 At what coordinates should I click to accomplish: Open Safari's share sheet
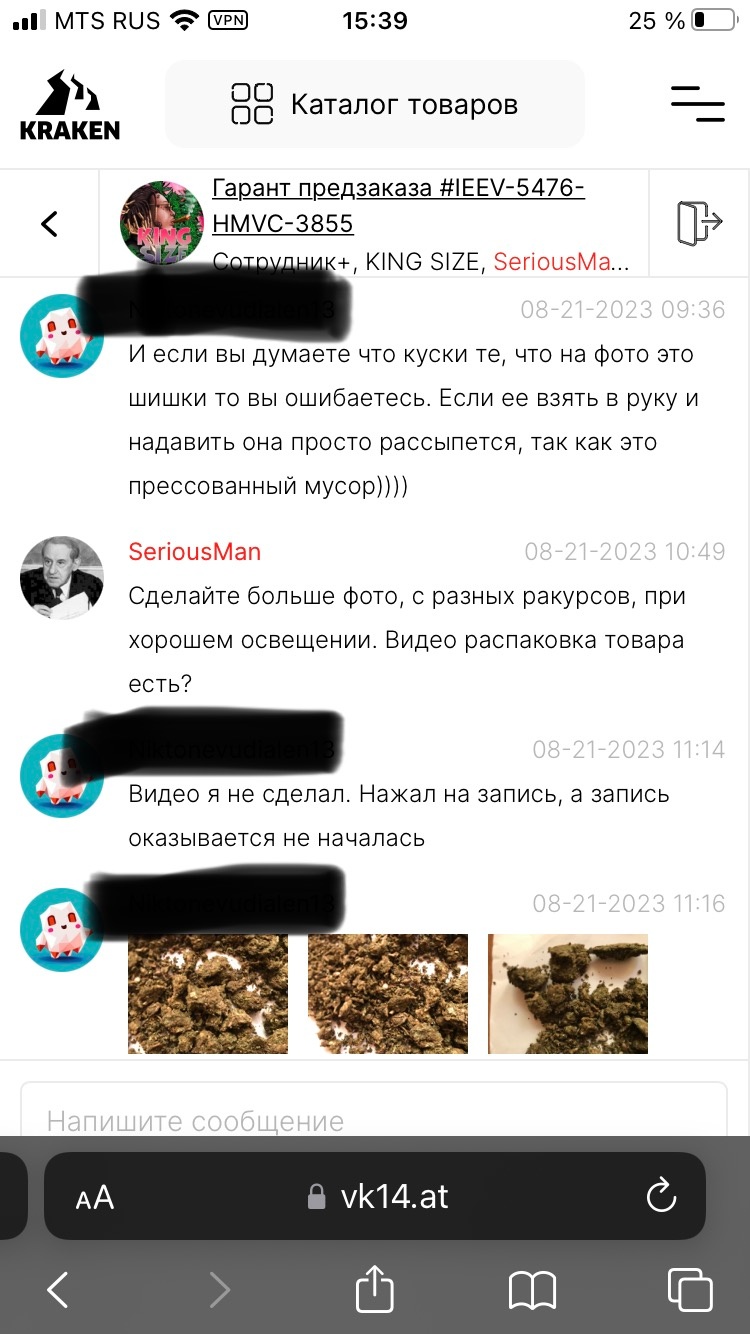click(374, 1288)
